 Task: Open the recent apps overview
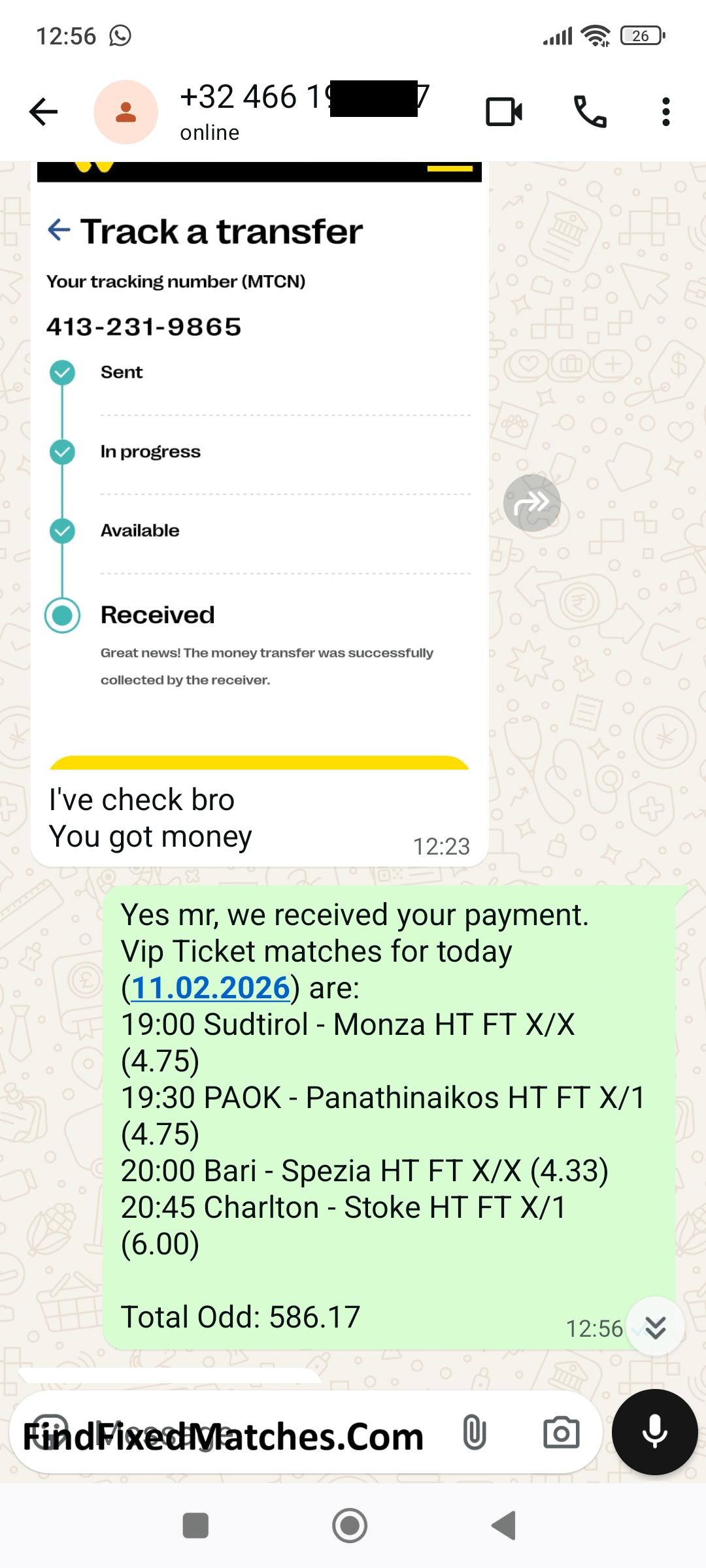point(195,1526)
